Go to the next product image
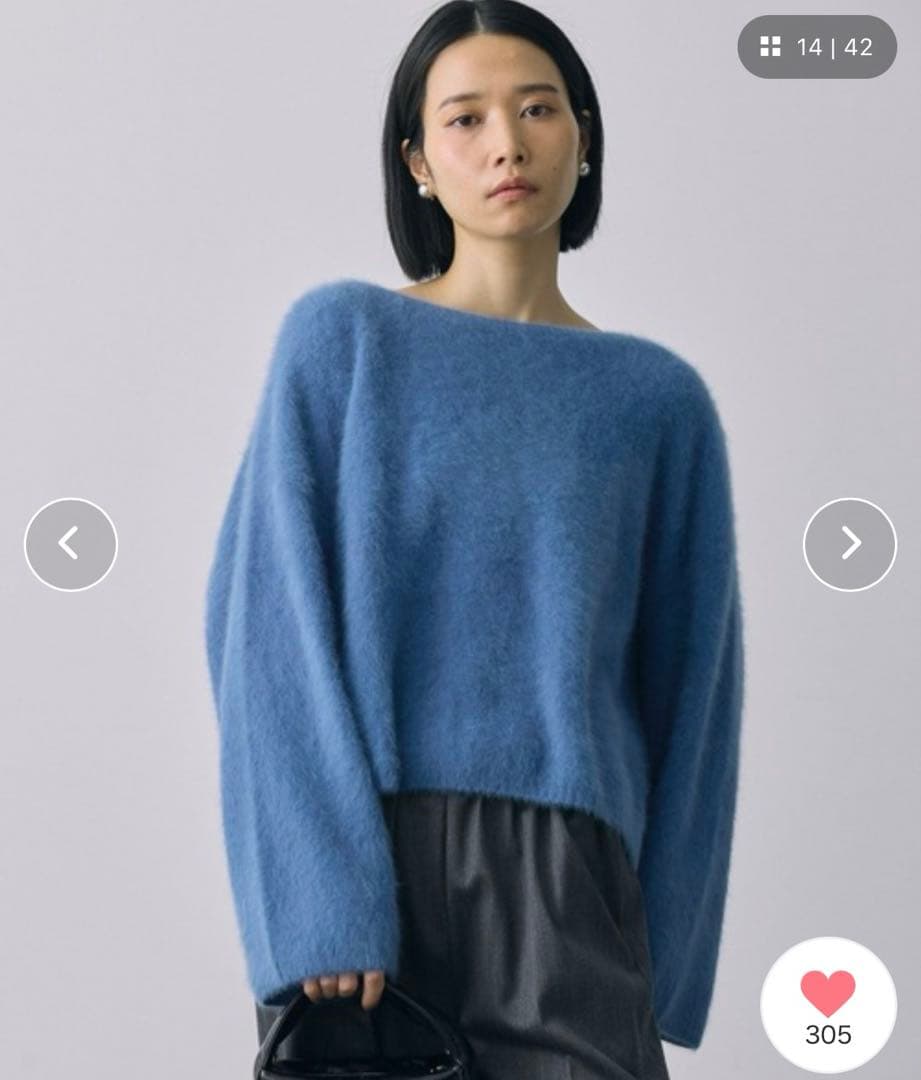 click(849, 544)
